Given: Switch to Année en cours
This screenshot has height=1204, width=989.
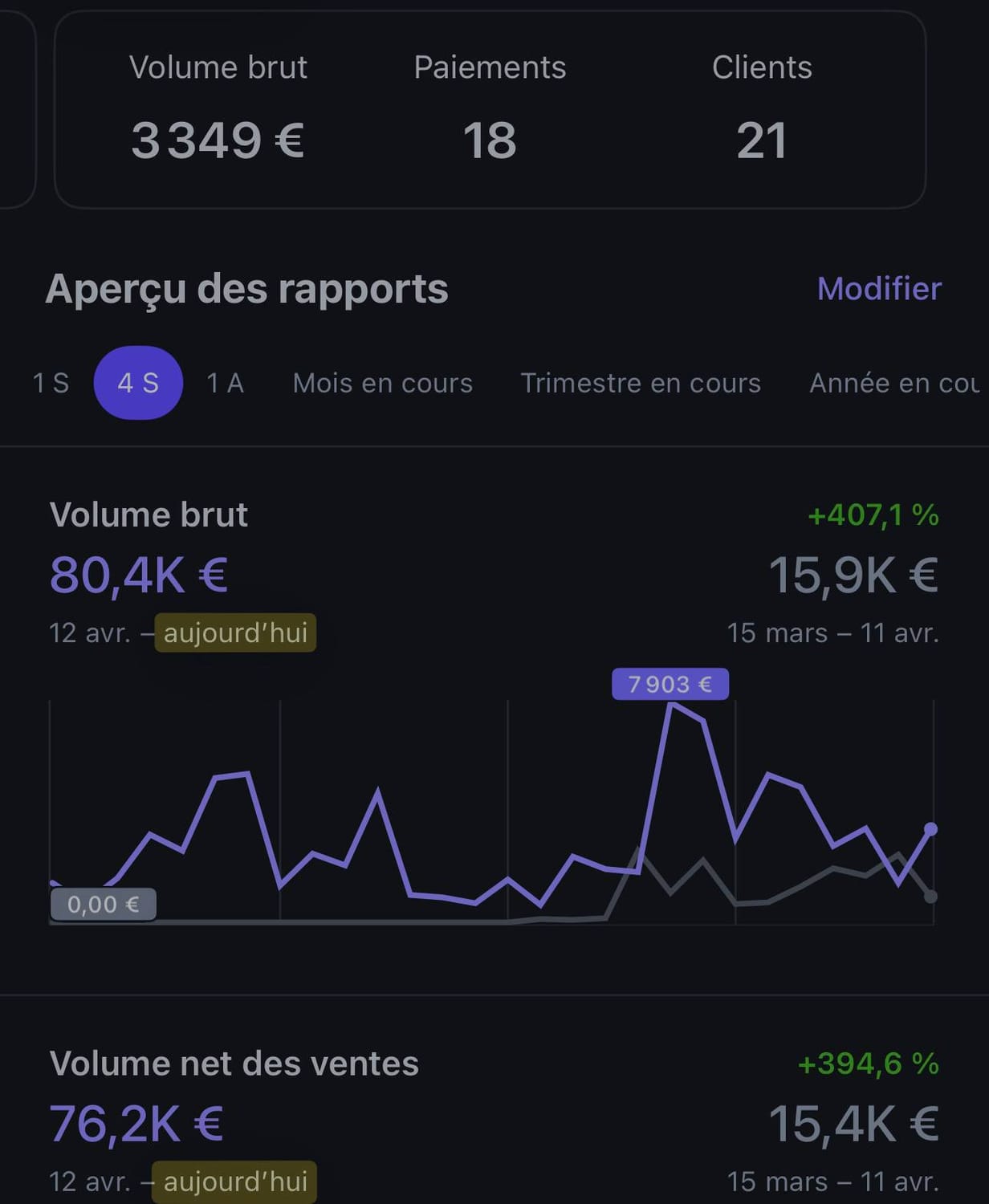Looking at the screenshot, I should point(895,383).
